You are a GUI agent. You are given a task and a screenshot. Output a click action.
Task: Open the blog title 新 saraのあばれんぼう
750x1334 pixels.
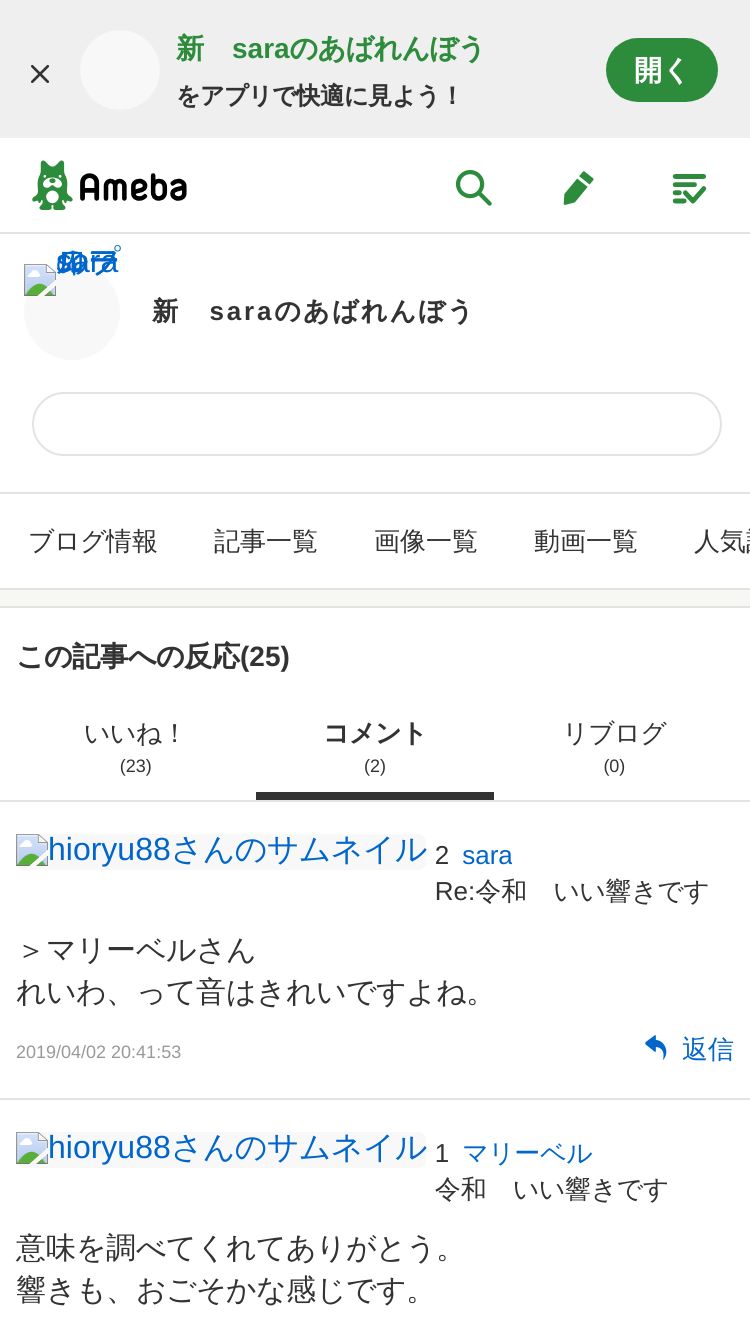(x=312, y=311)
